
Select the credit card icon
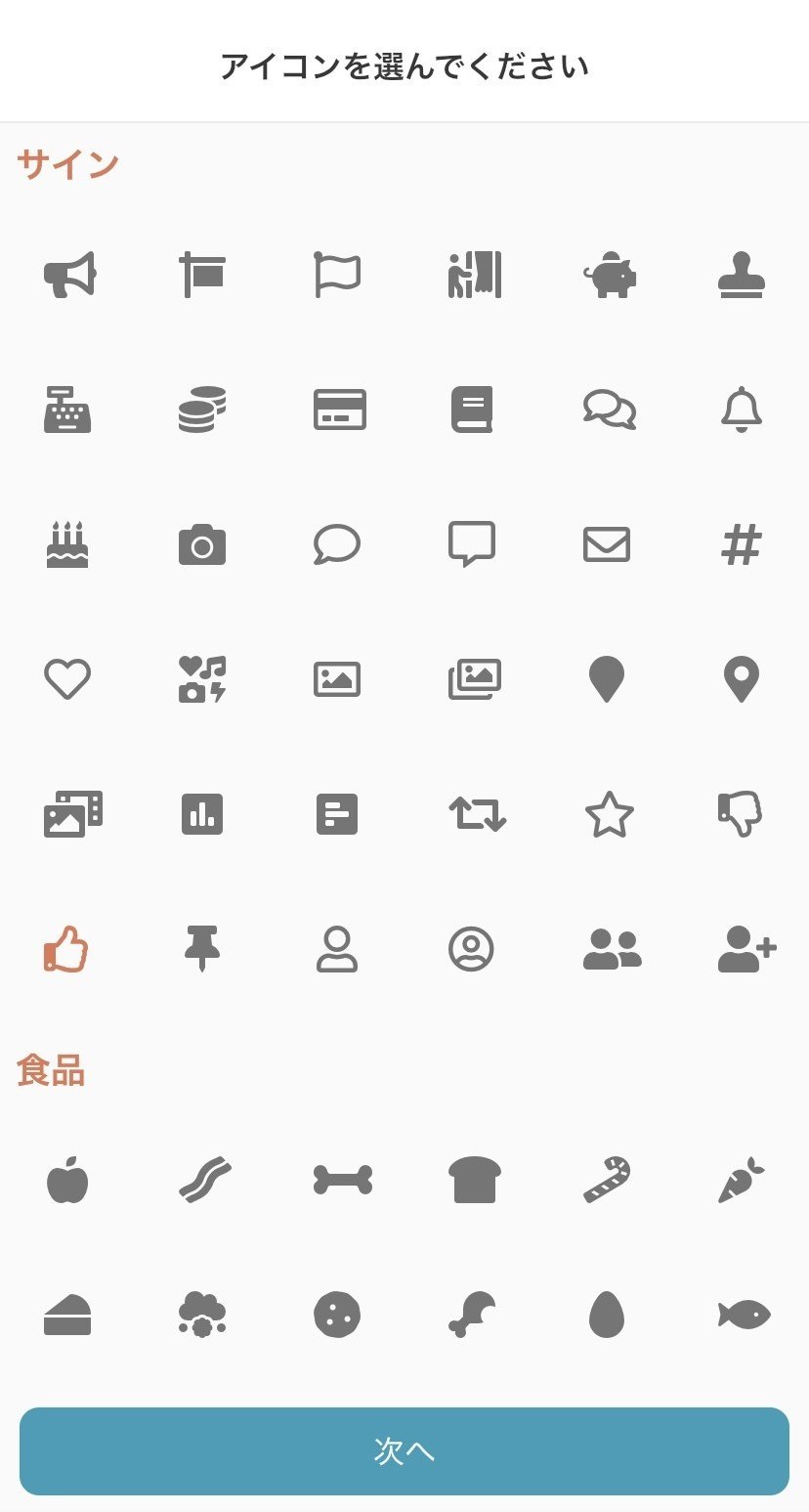(337, 410)
